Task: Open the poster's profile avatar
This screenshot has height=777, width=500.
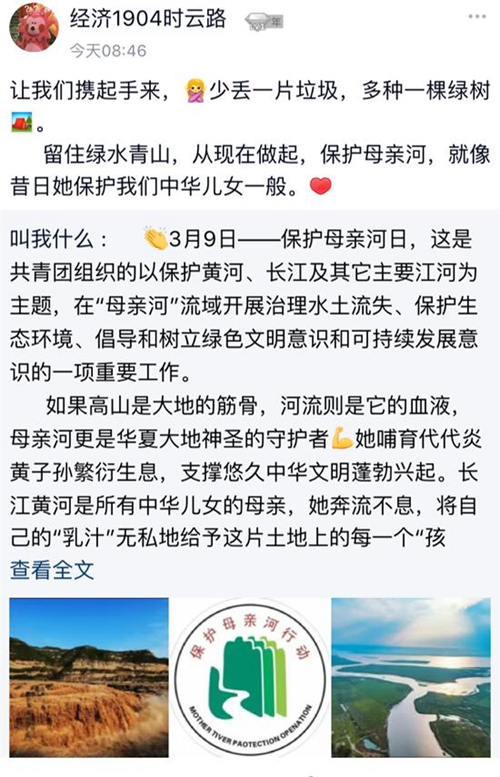Action: 34,27
